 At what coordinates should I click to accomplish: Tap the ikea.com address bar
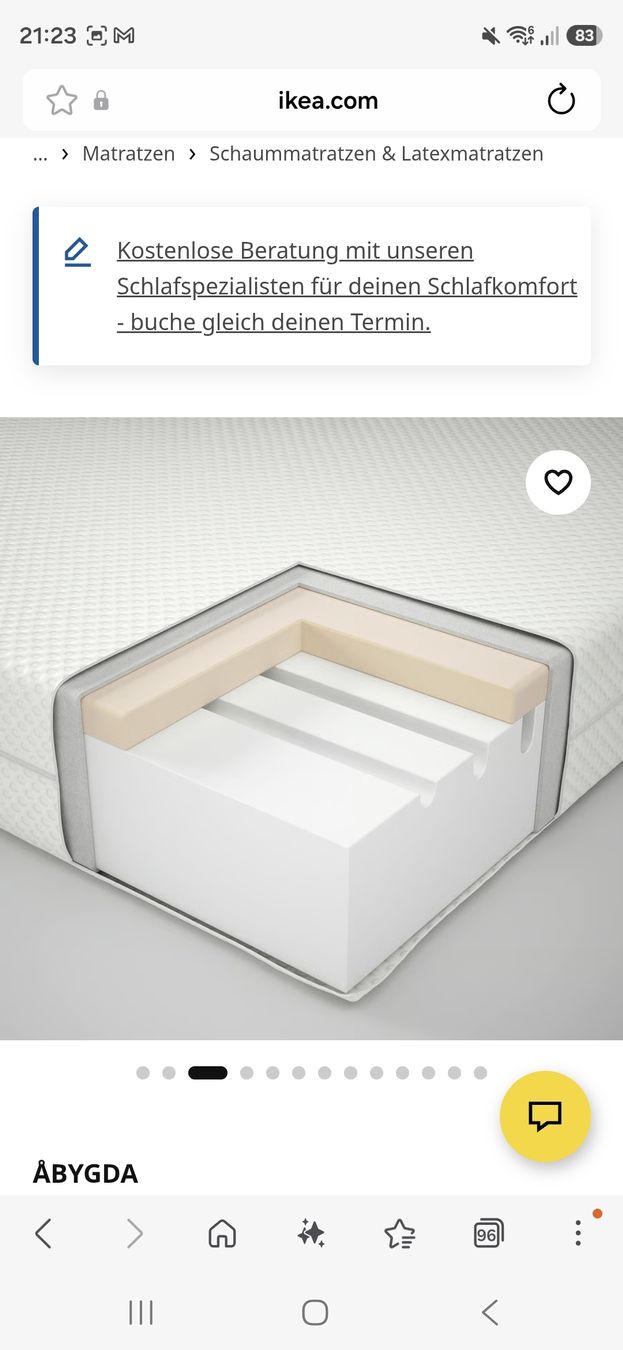point(327,100)
